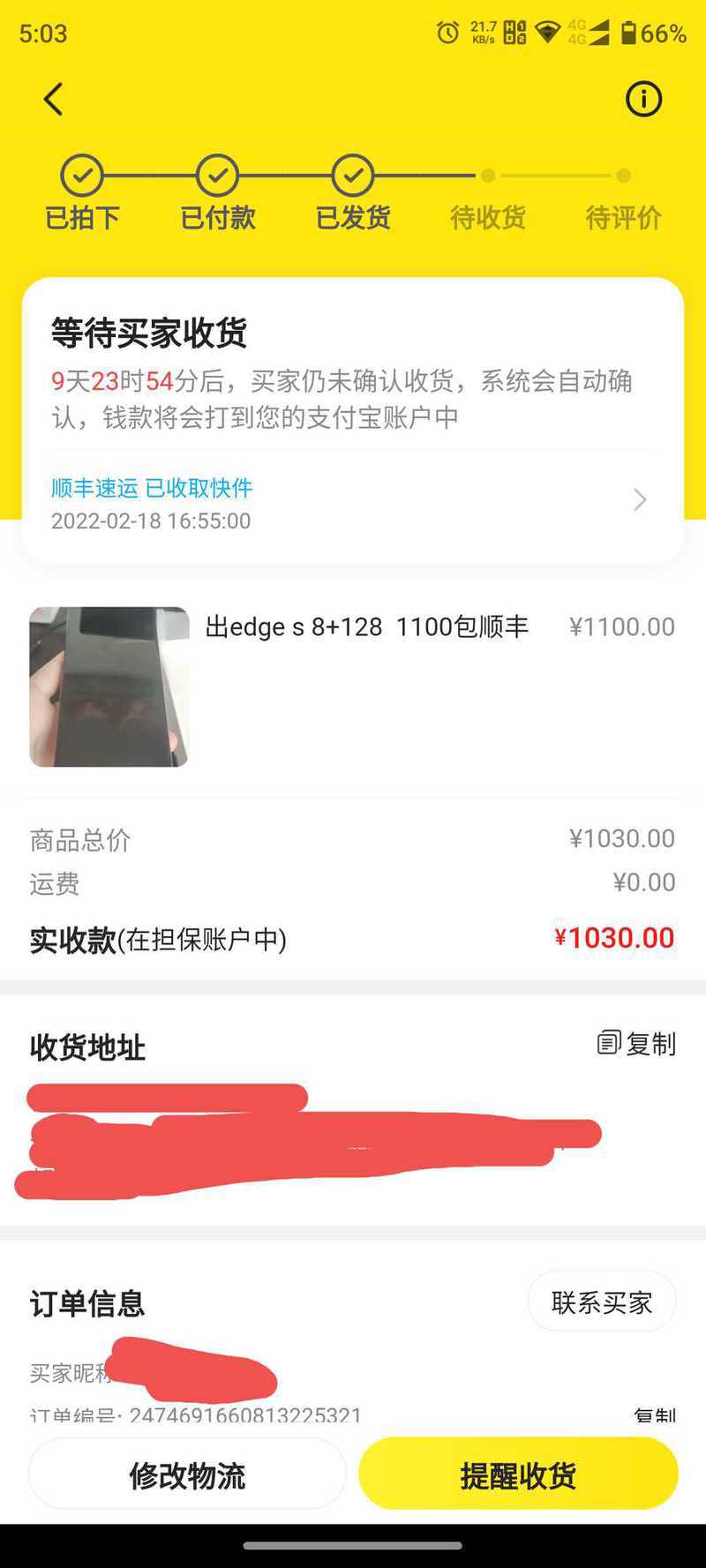Tap 修改物流 to modify logistics
This screenshot has height=1568, width=706.
click(x=187, y=1474)
